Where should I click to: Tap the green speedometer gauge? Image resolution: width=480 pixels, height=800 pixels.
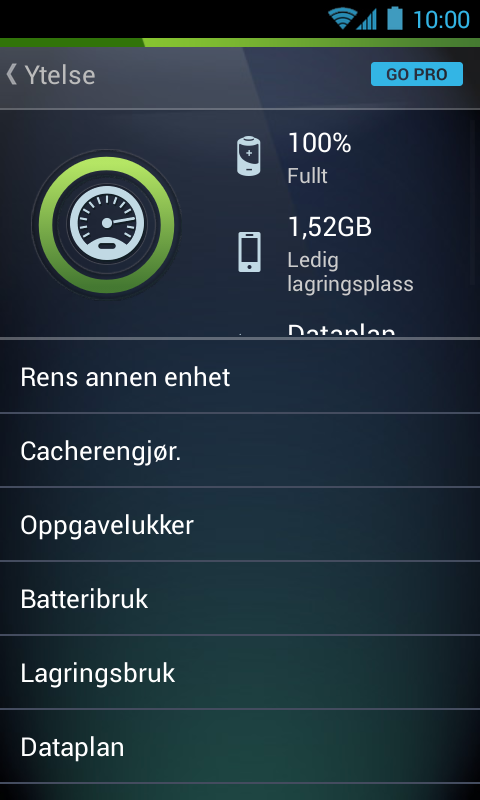point(107,224)
